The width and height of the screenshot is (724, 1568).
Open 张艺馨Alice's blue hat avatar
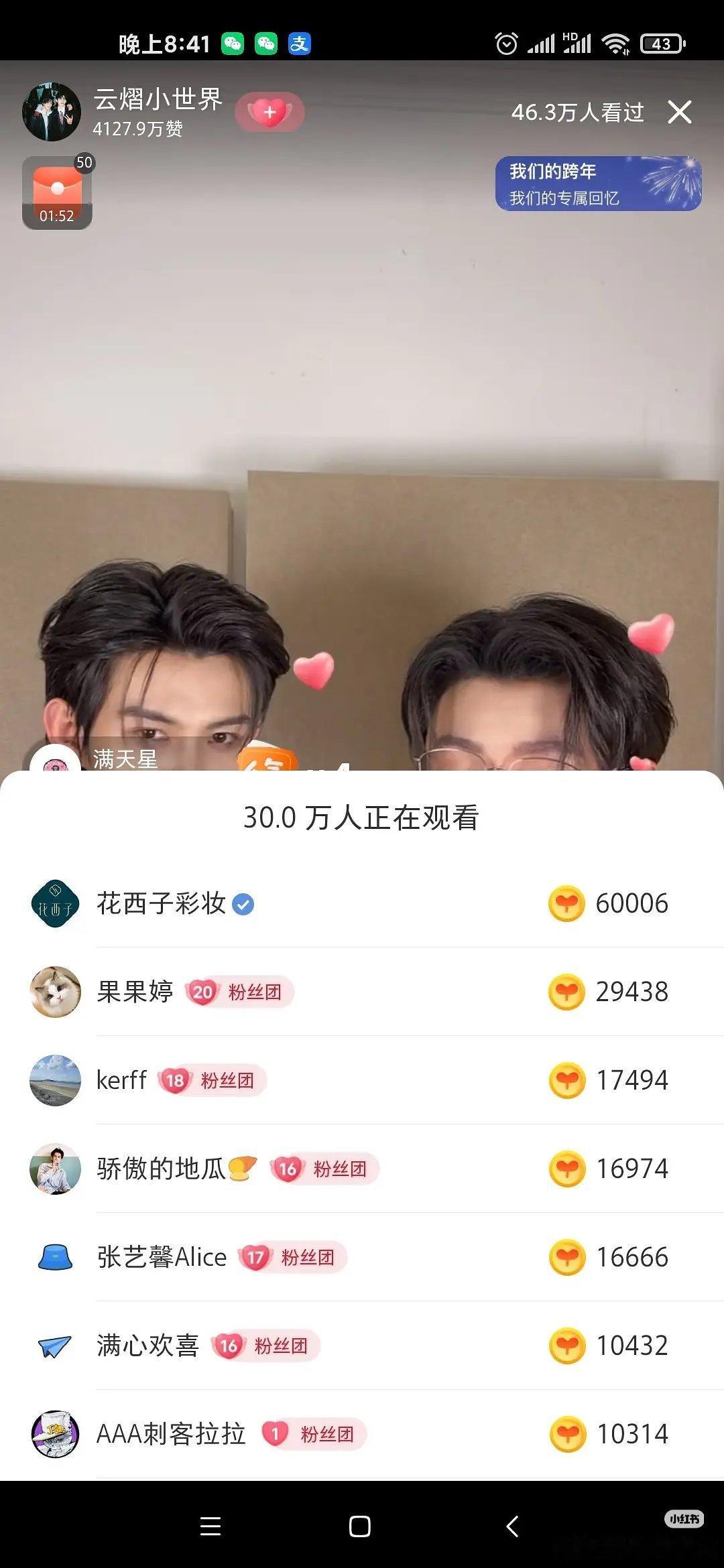55,1256
